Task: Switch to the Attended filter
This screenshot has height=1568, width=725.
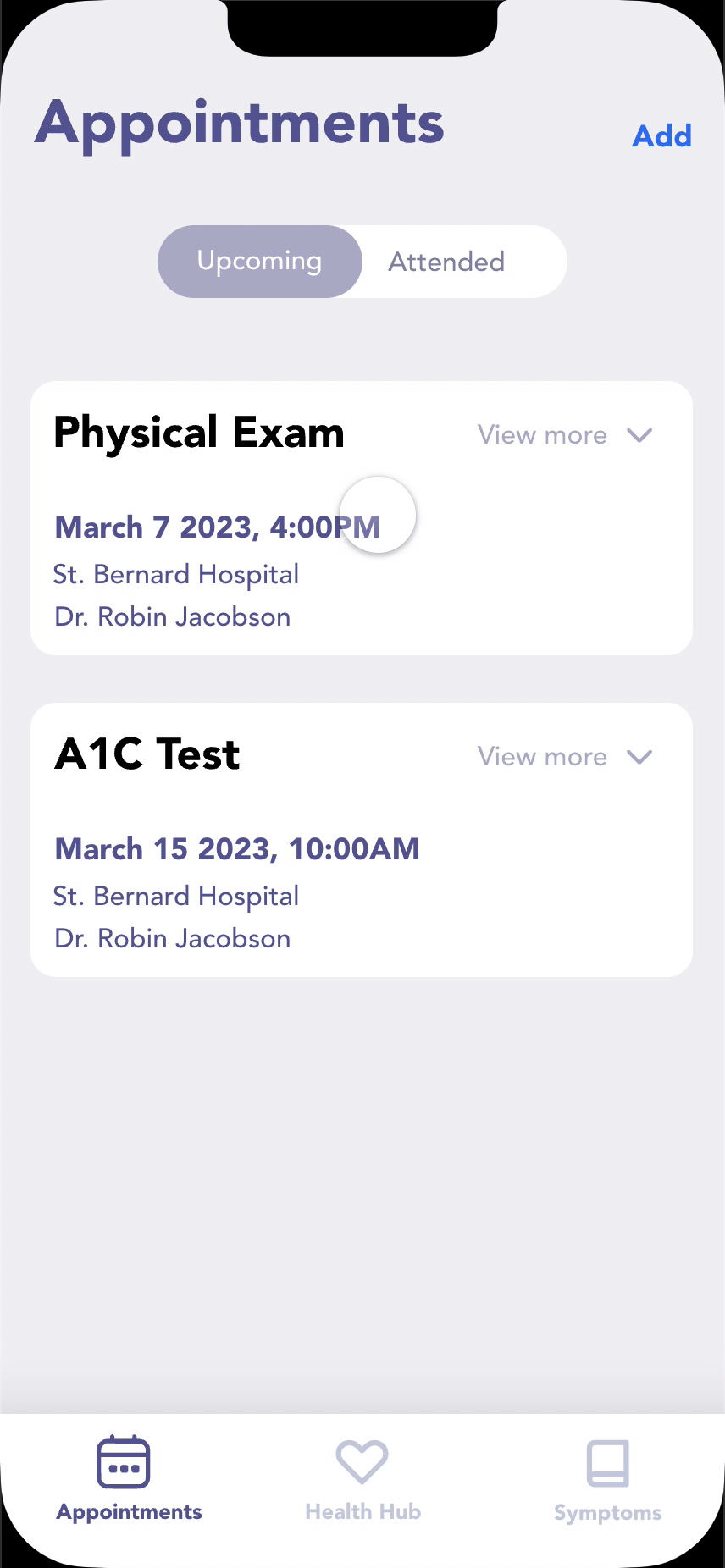Action: point(446,262)
